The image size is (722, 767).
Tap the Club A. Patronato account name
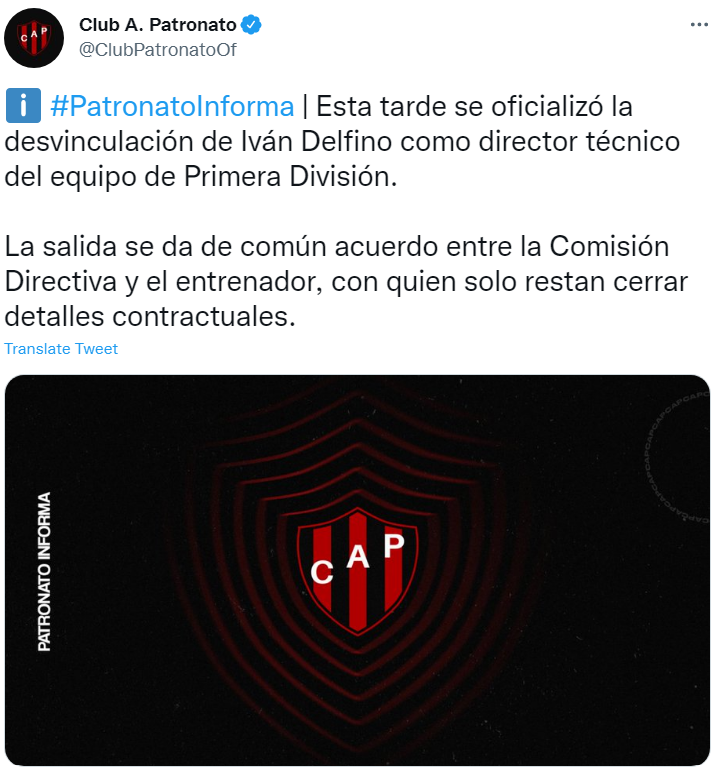pos(157,25)
